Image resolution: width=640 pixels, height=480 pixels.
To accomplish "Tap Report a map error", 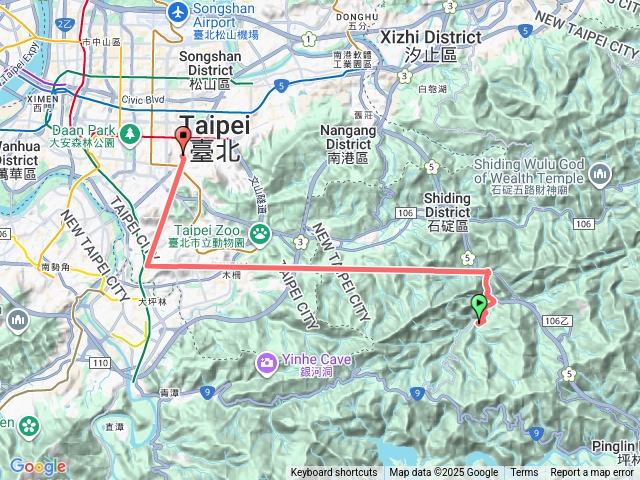I will 593,473.
